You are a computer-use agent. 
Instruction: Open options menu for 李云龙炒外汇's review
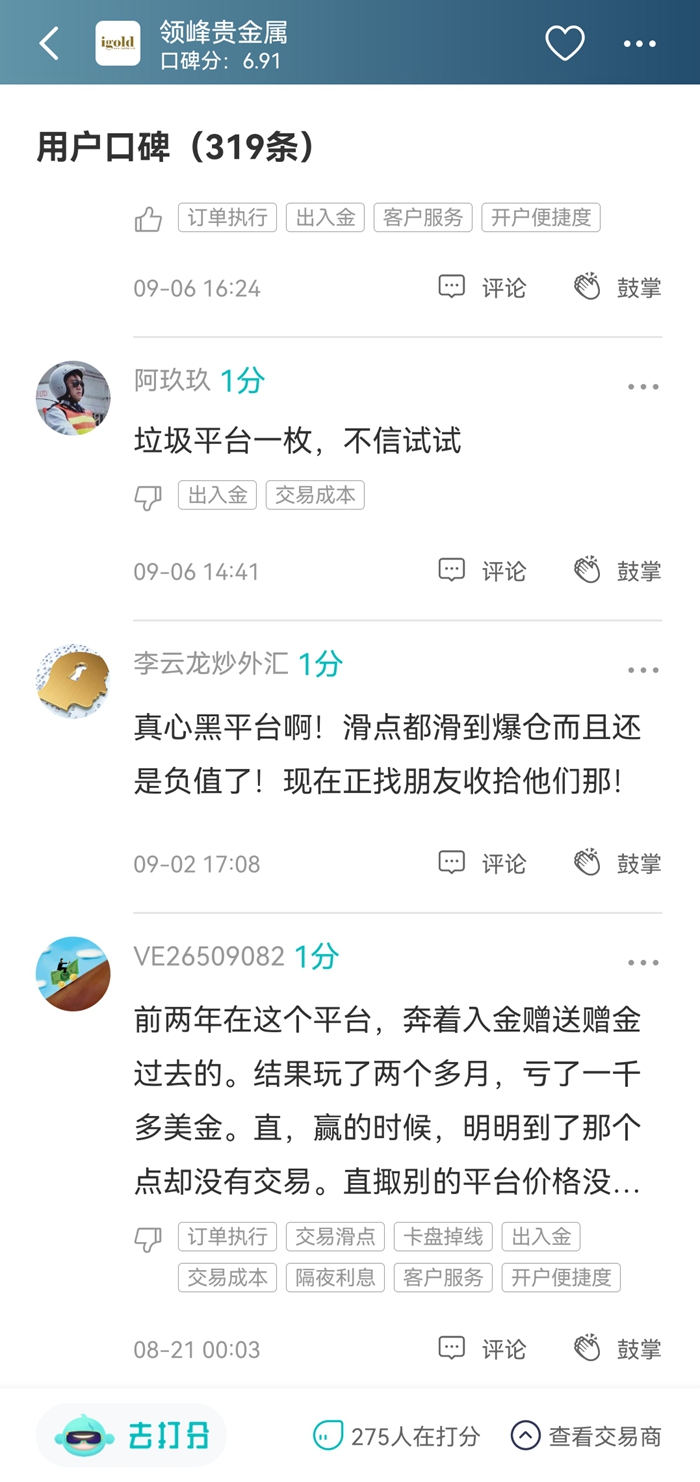click(x=643, y=670)
